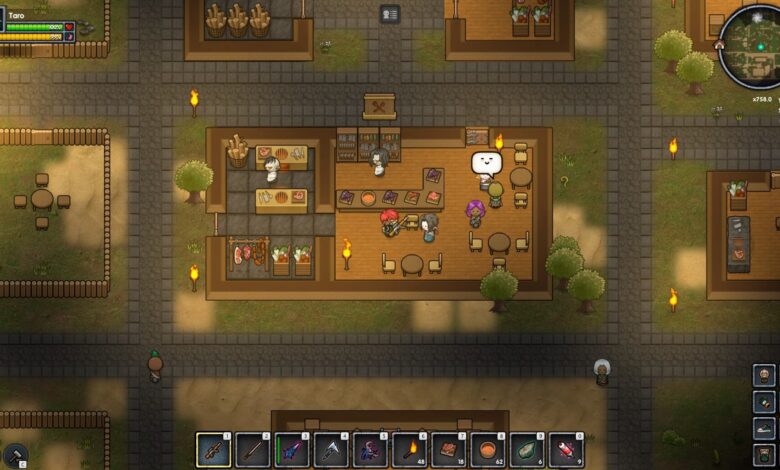This screenshot has width=780, height=470.
Task: Select the red potion in hotbar slot 0
Action: pos(566,450)
